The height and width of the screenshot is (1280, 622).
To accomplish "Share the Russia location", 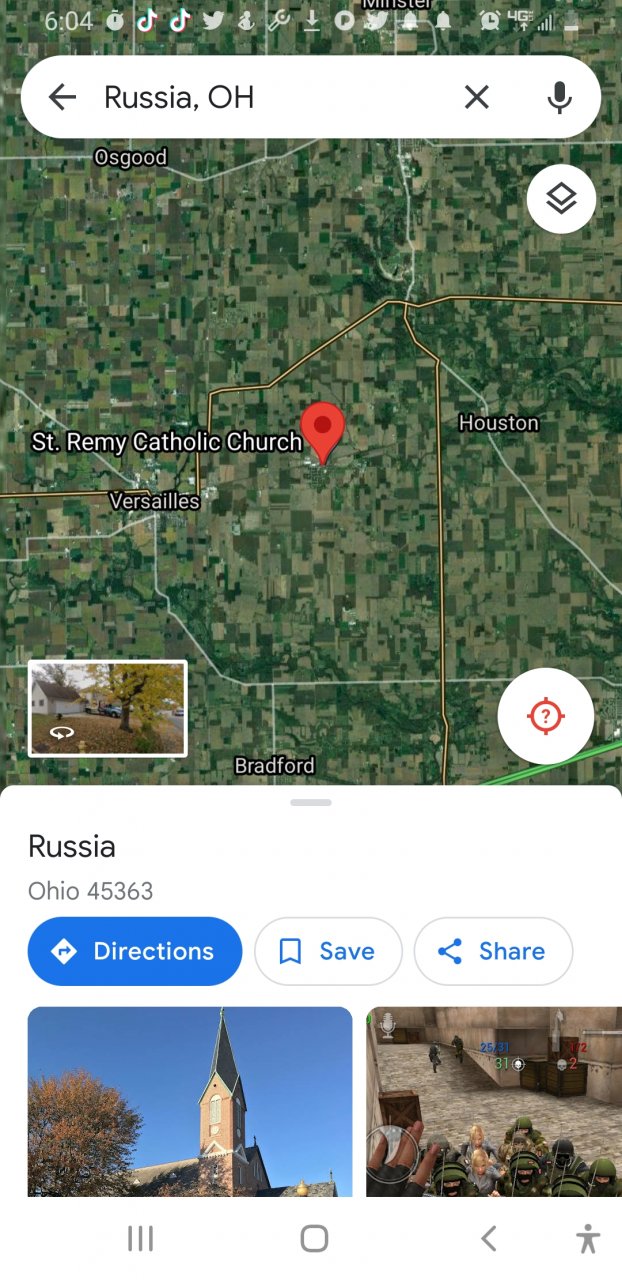I will pyautogui.click(x=493, y=951).
